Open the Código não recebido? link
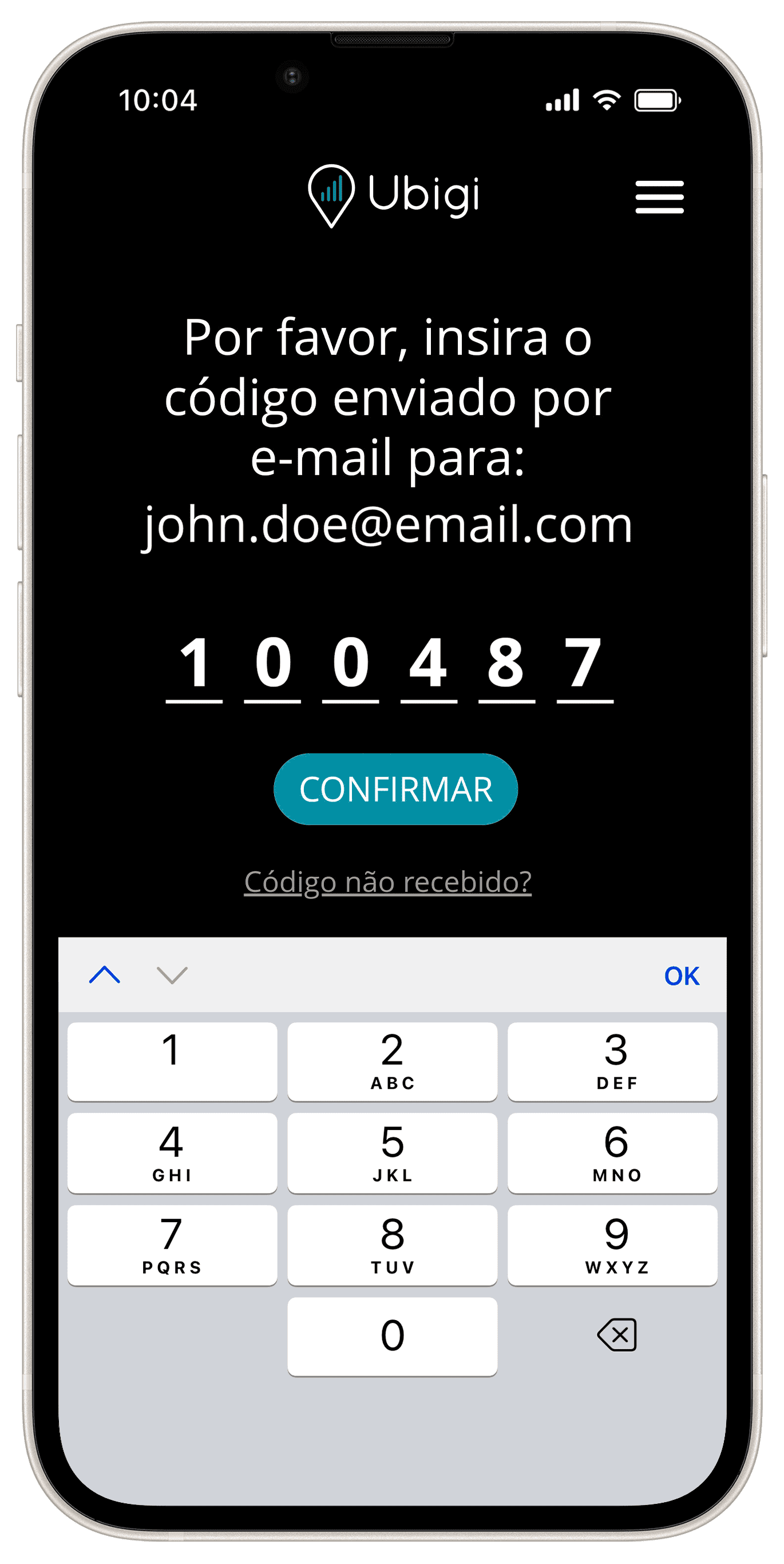Screen dimensions: 784x1564 click(388, 882)
